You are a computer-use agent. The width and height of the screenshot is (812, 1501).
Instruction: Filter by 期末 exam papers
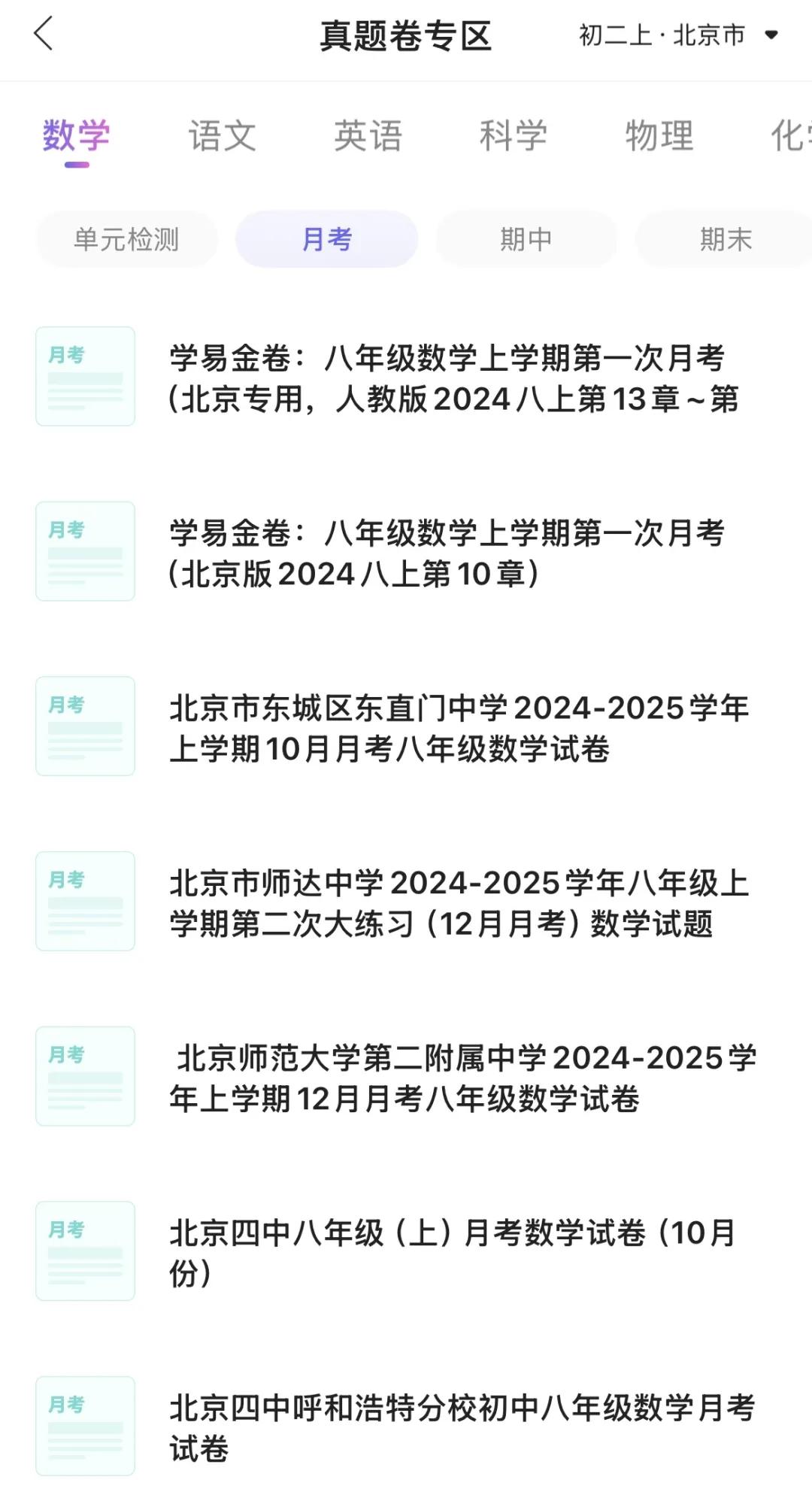pyautogui.click(x=725, y=239)
